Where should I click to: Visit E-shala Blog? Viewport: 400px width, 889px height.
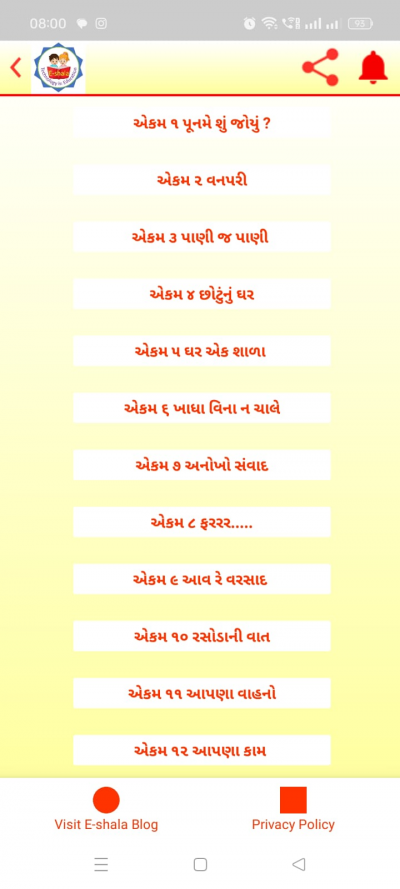pos(106,809)
